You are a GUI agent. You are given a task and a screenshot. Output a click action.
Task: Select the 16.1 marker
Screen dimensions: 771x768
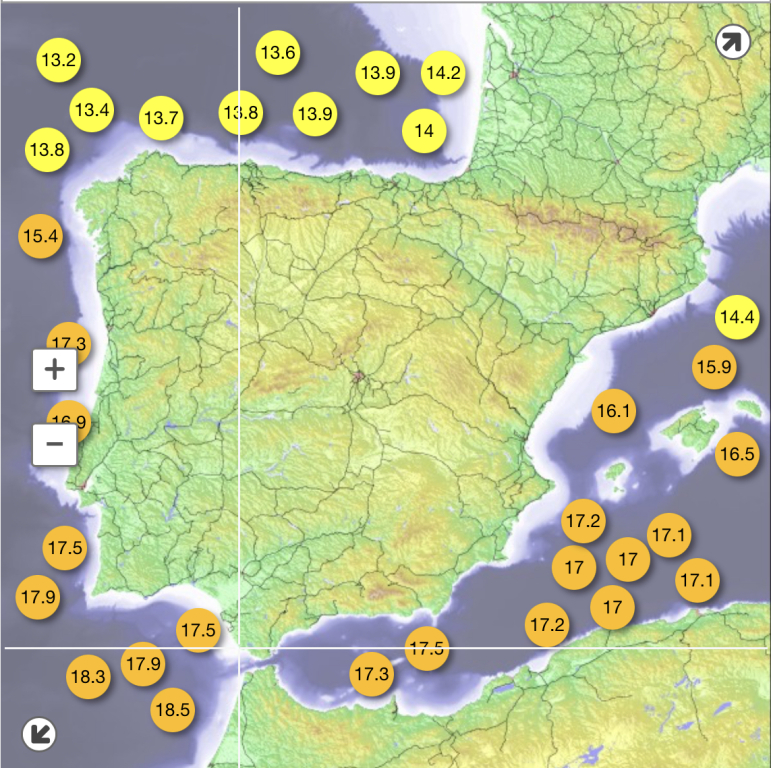tap(613, 411)
